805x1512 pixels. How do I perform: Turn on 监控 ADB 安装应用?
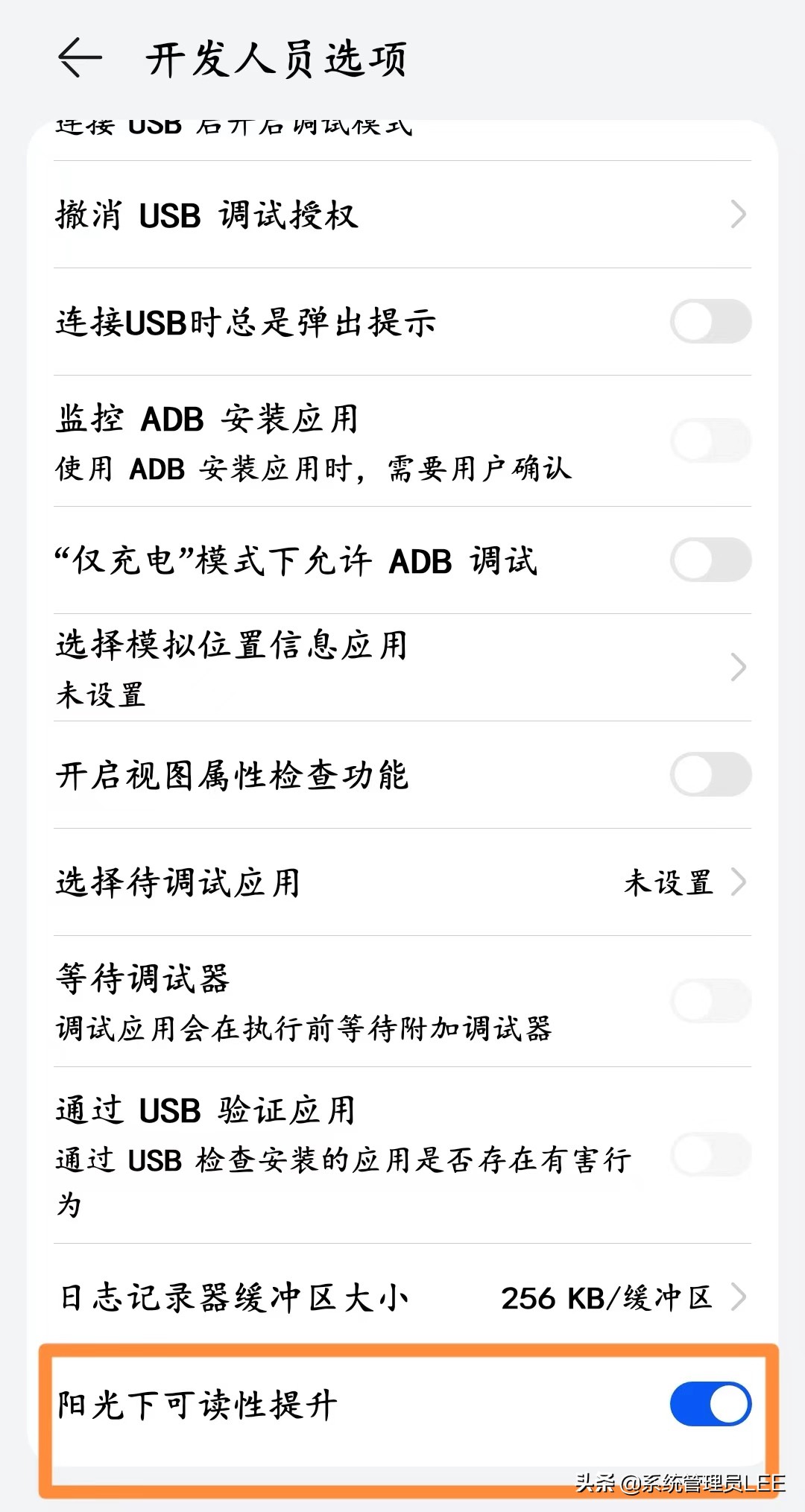(x=710, y=440)
